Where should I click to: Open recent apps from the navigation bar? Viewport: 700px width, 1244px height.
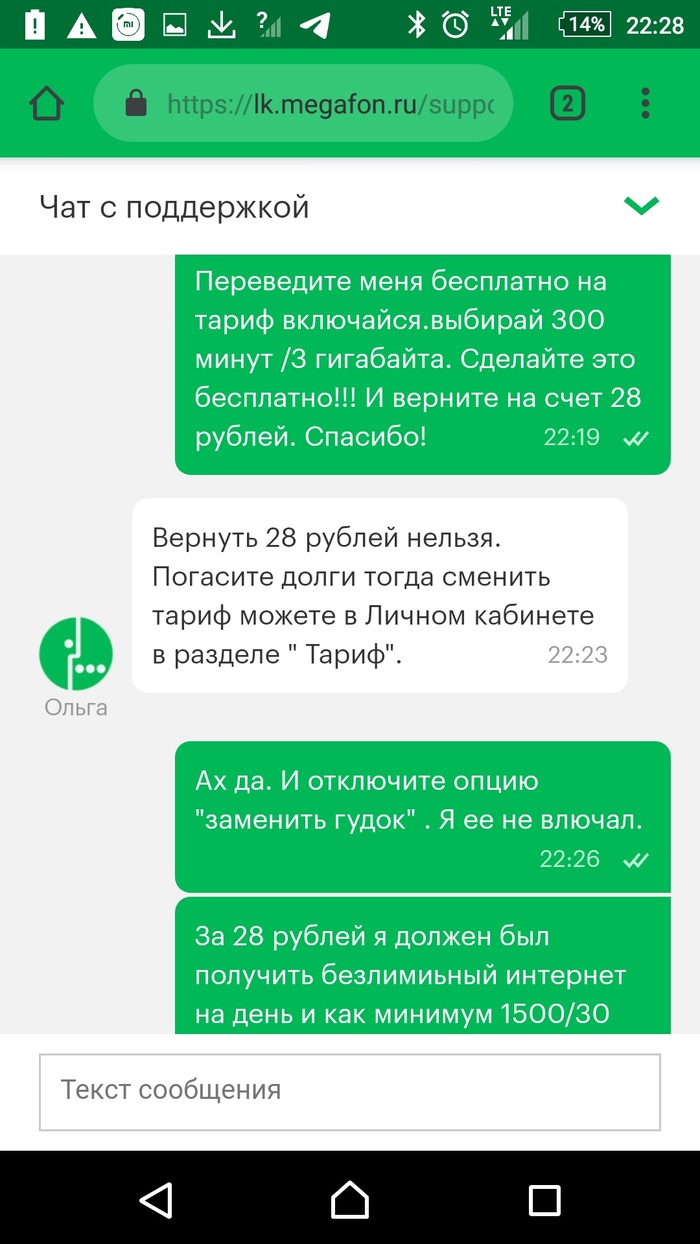[544, 1199]
